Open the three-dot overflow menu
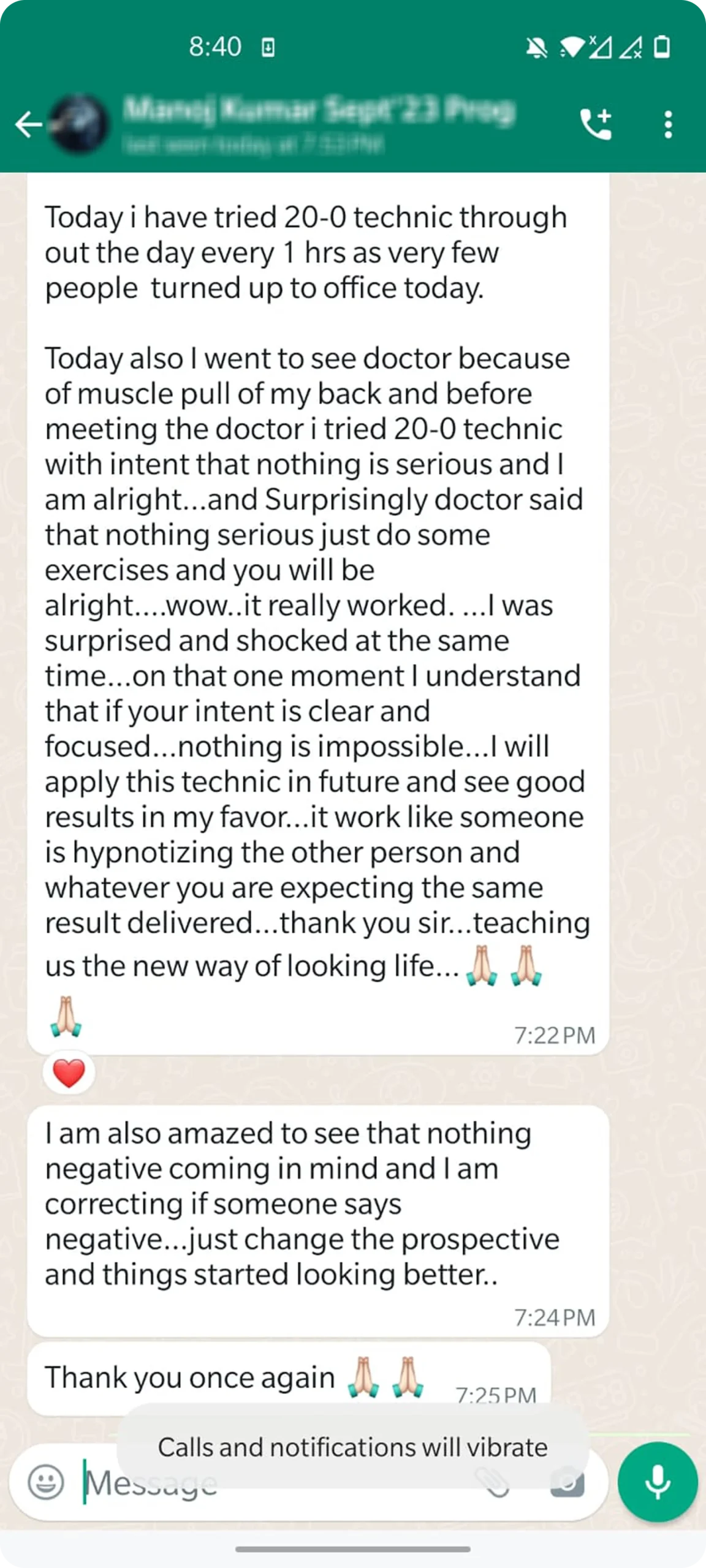 (x=668, y=124)
